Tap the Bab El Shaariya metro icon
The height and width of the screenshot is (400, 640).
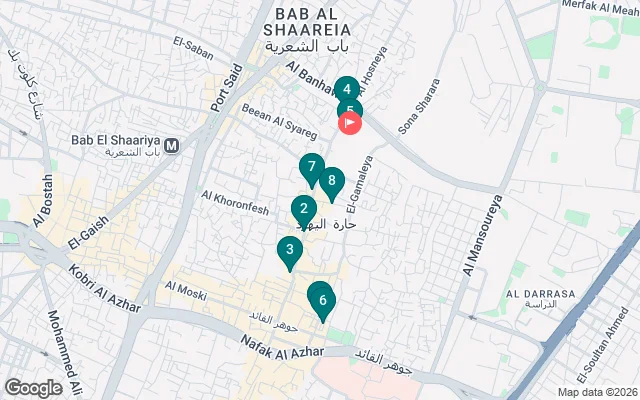[172, 145]
